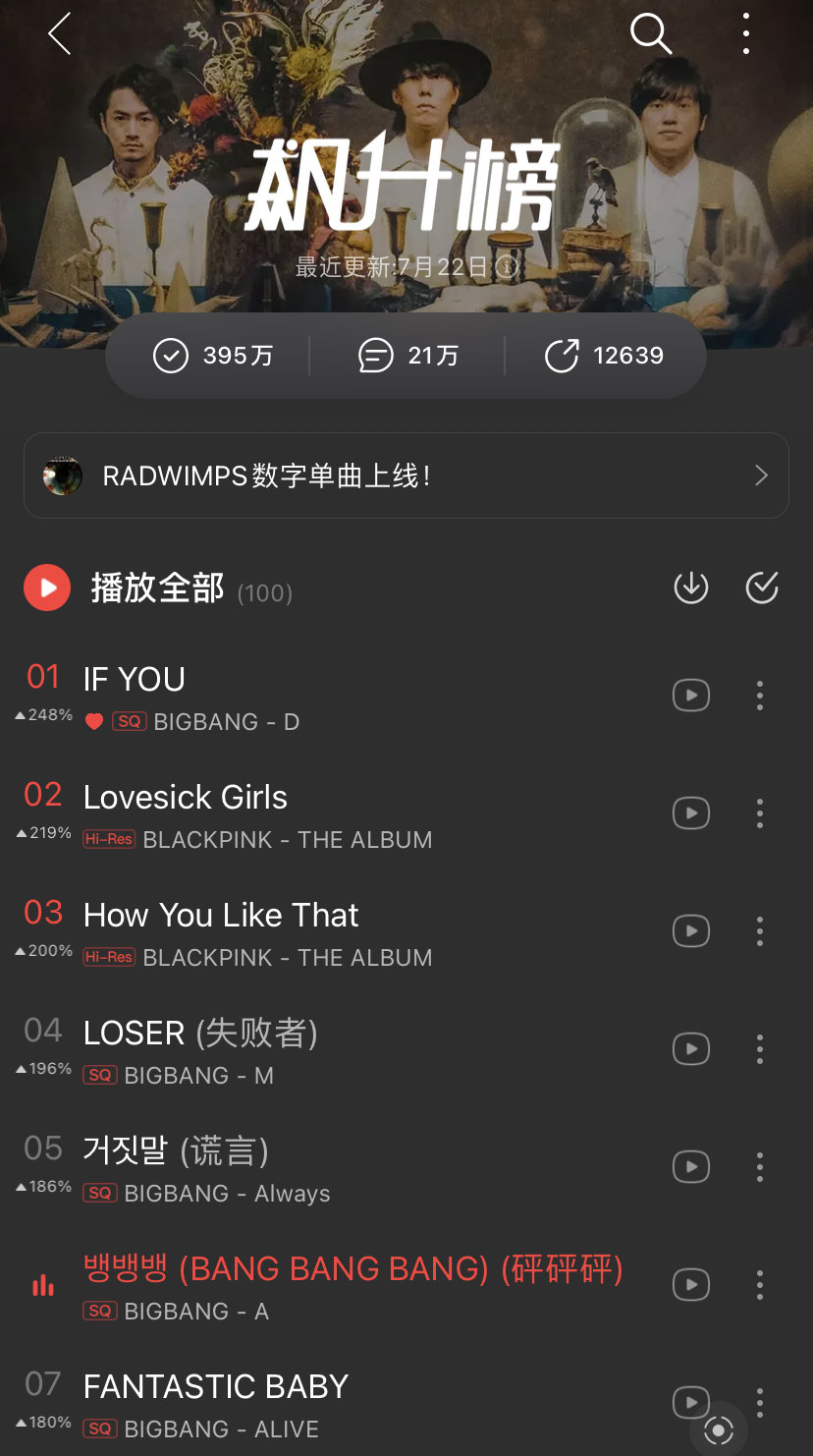Open the top-right overflow menu
The image size is (813, 1456).
point(746,34)
